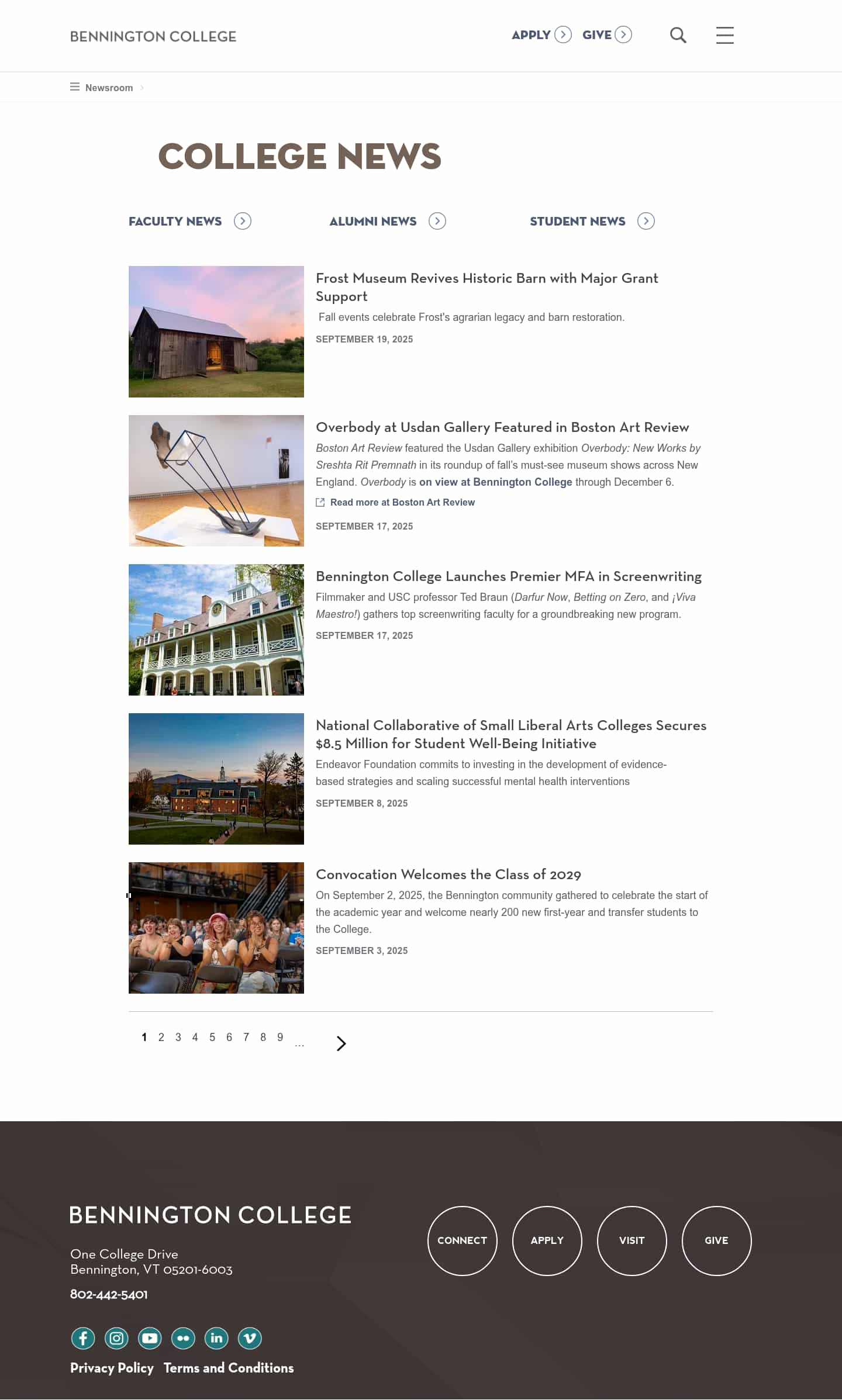The height and width of the screenshot is (1400, 842).
Task: Follow the Read more at Boston Art Review link
Action: (402, 503)
